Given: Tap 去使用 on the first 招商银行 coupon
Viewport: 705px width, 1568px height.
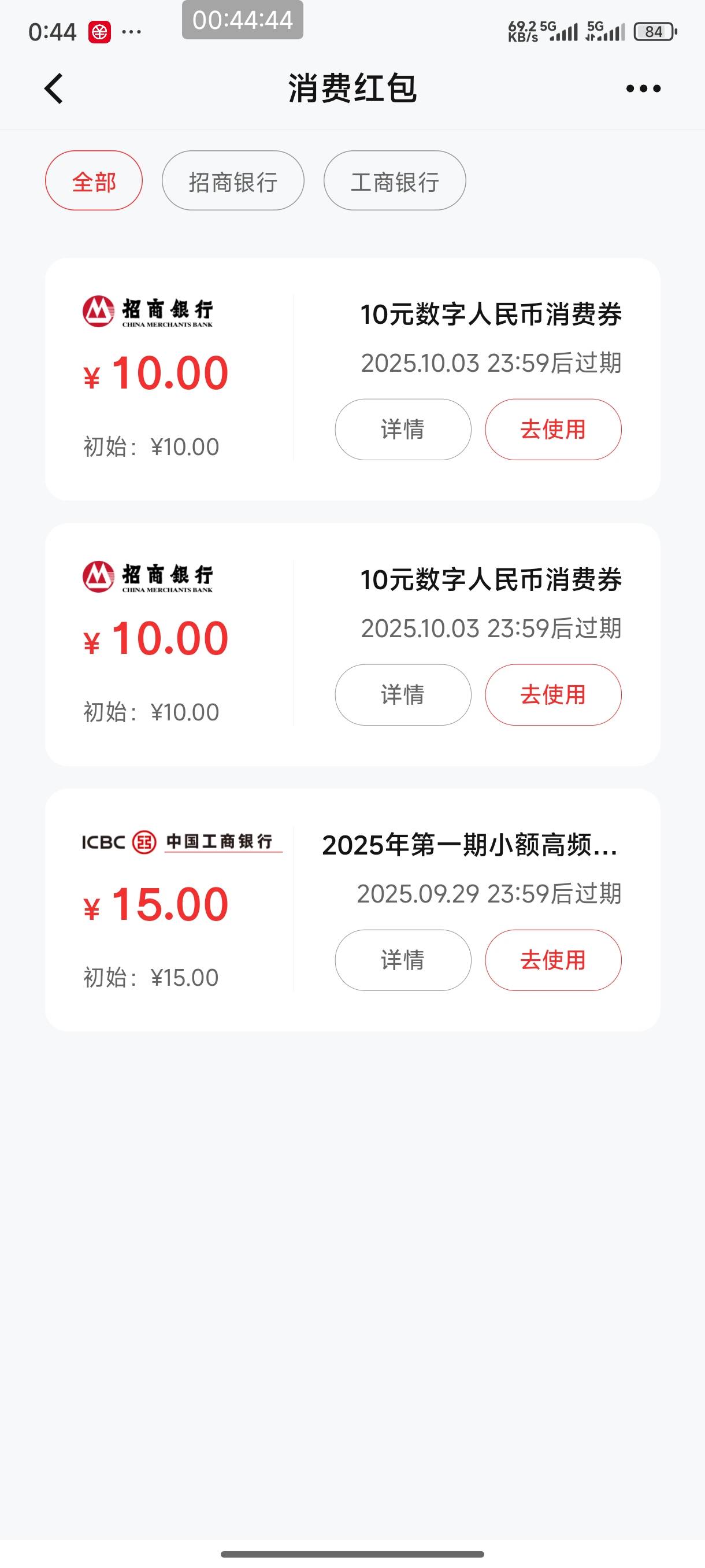Looking at the screenshot, I should click(x=553, y=429).
